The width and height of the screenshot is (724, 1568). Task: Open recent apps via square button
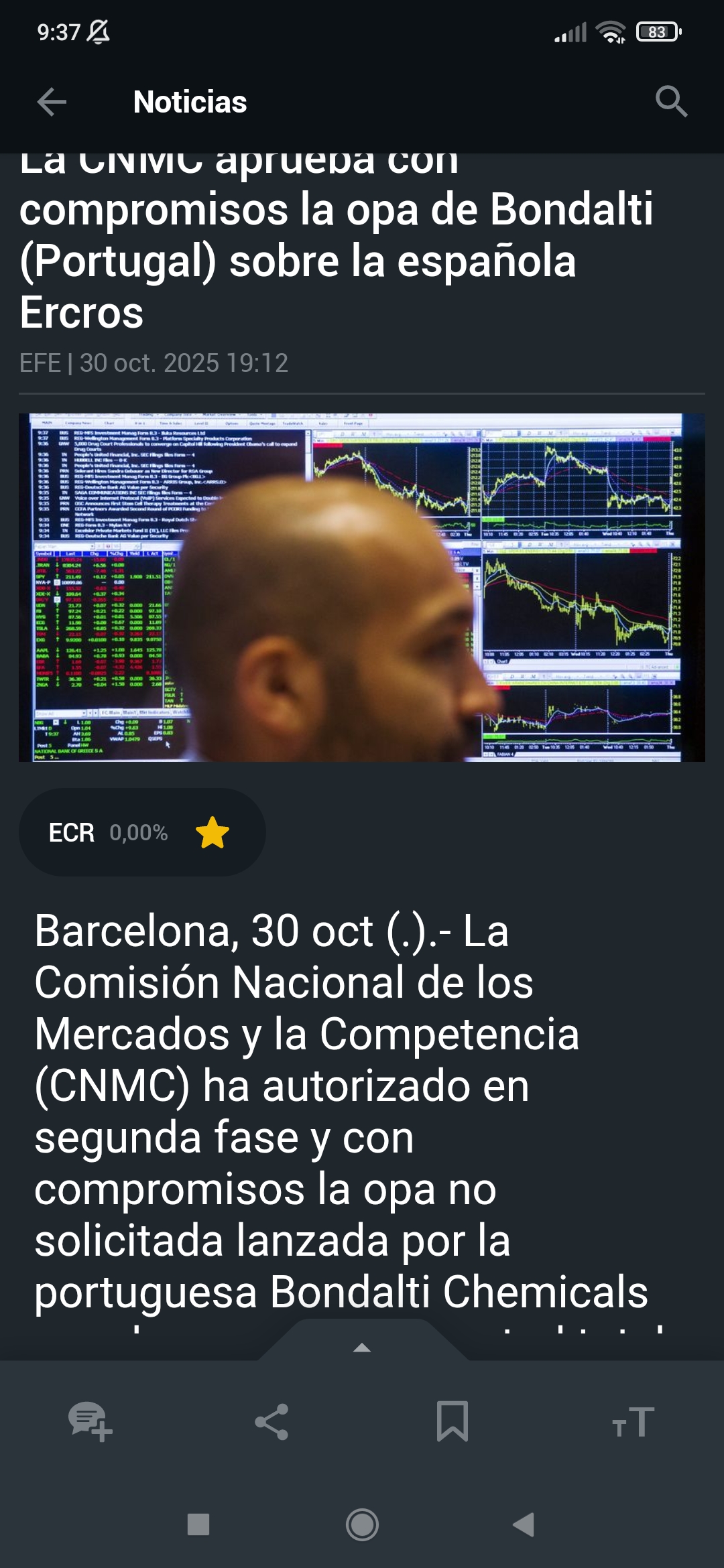(x=198, y=1525)
